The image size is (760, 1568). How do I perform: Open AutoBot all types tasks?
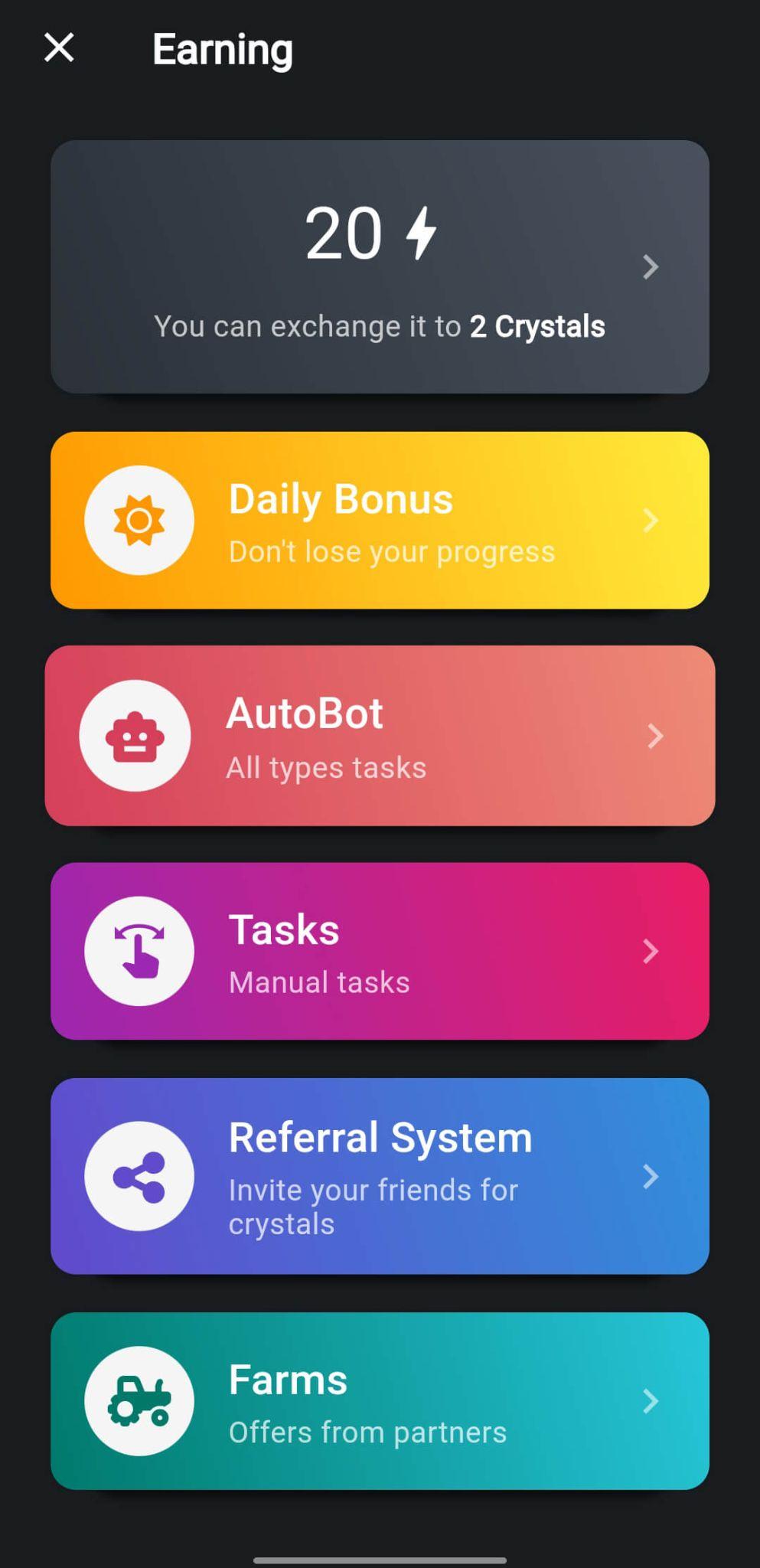(x=380, y=736)
